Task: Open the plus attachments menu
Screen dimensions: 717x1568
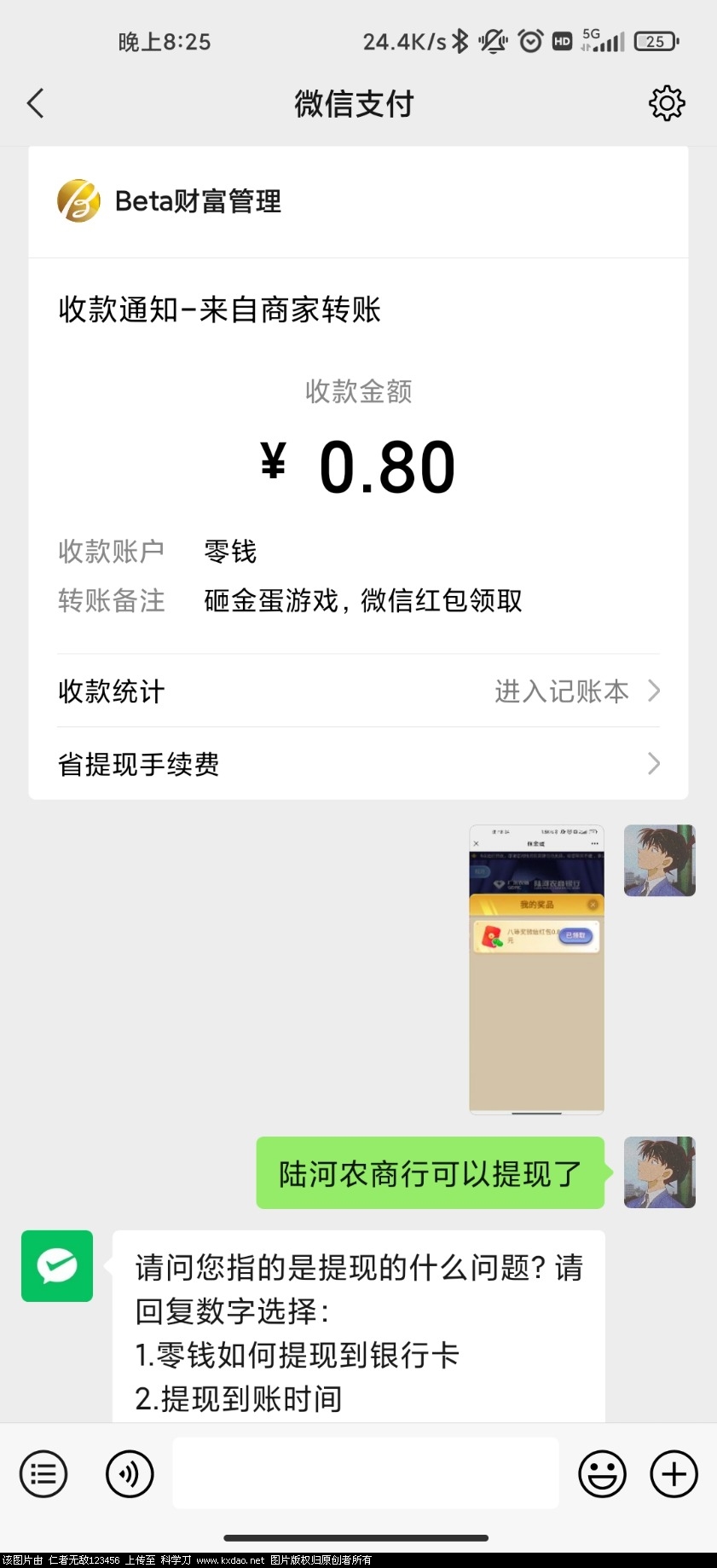Action: point(674,1473)
